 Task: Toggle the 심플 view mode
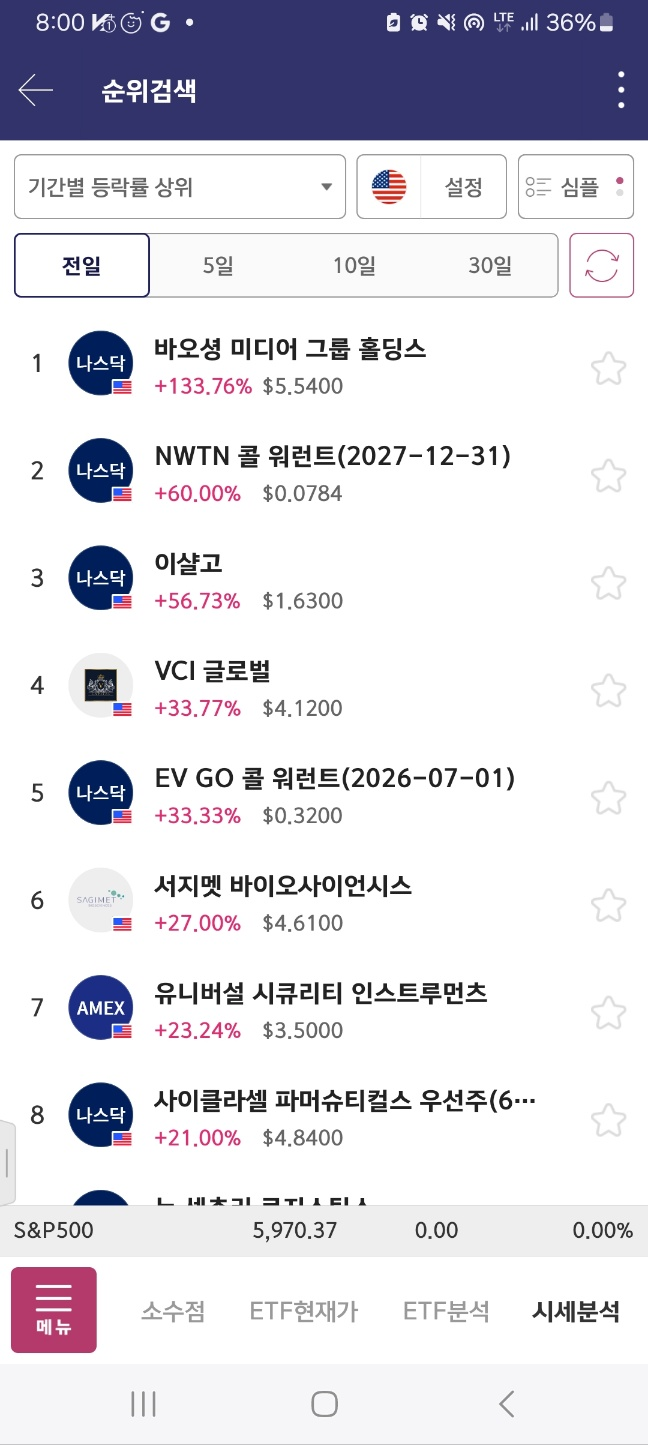(575, 187)
